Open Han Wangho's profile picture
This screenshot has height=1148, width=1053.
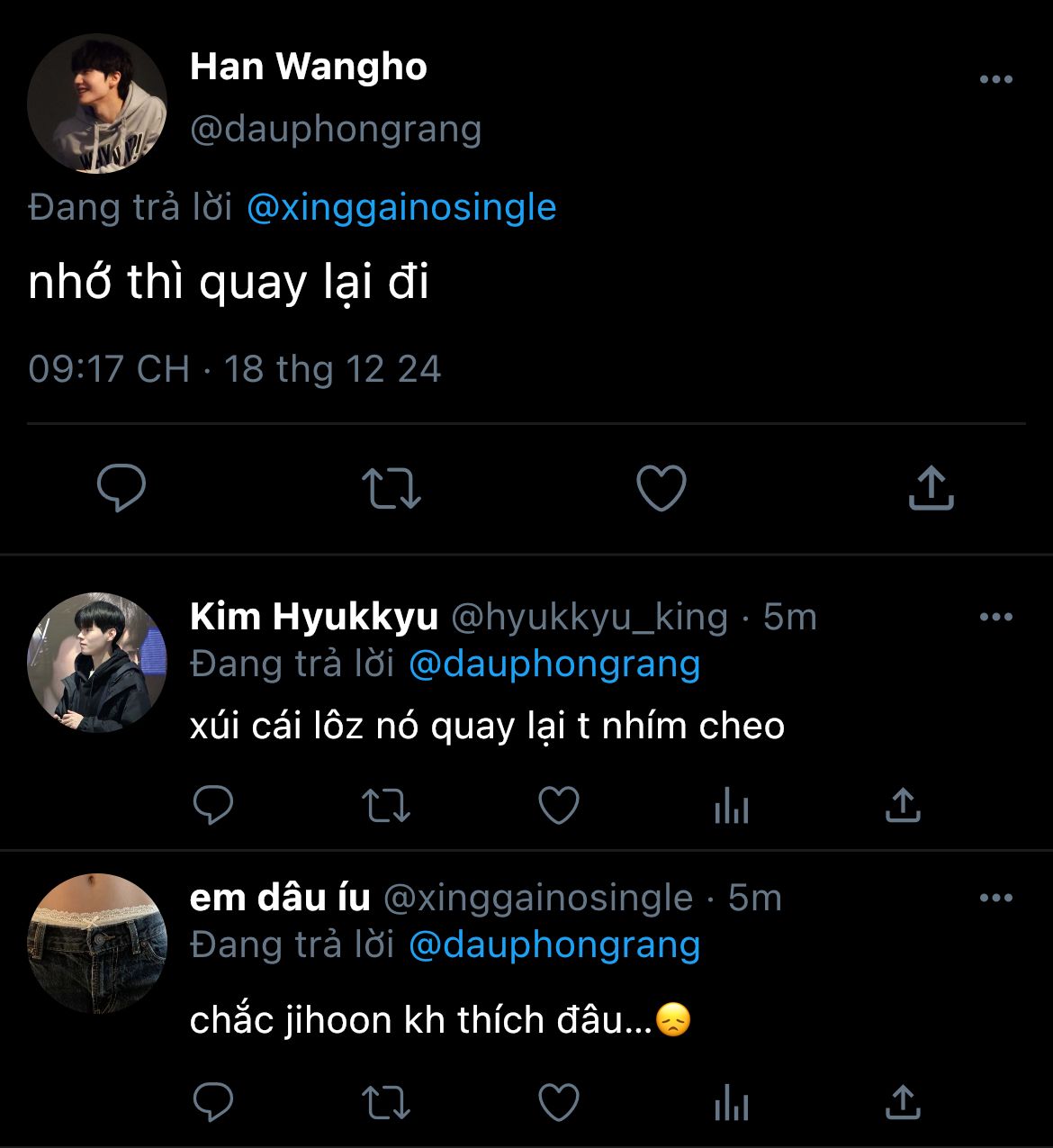(x=96, y=104)
